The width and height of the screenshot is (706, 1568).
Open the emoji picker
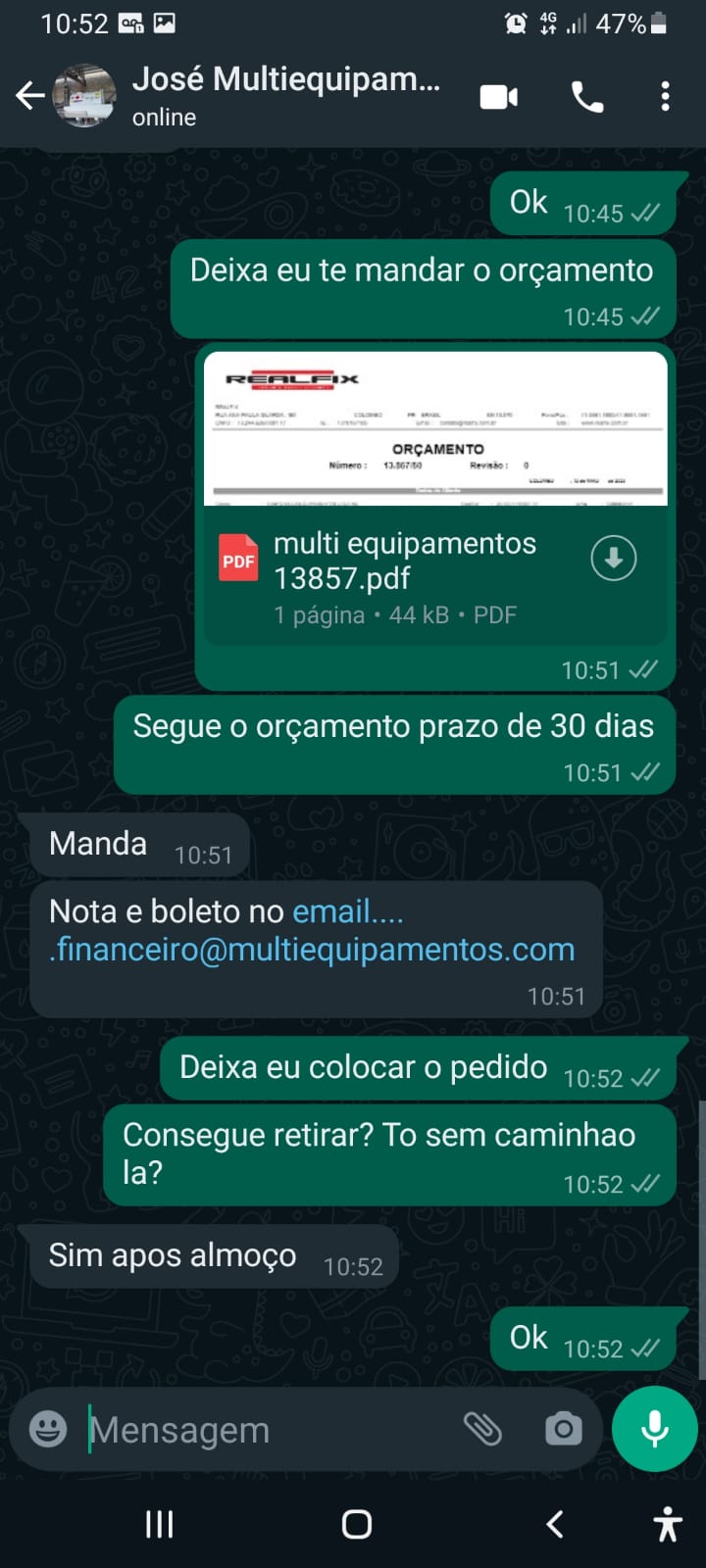tap(48, 1429)
